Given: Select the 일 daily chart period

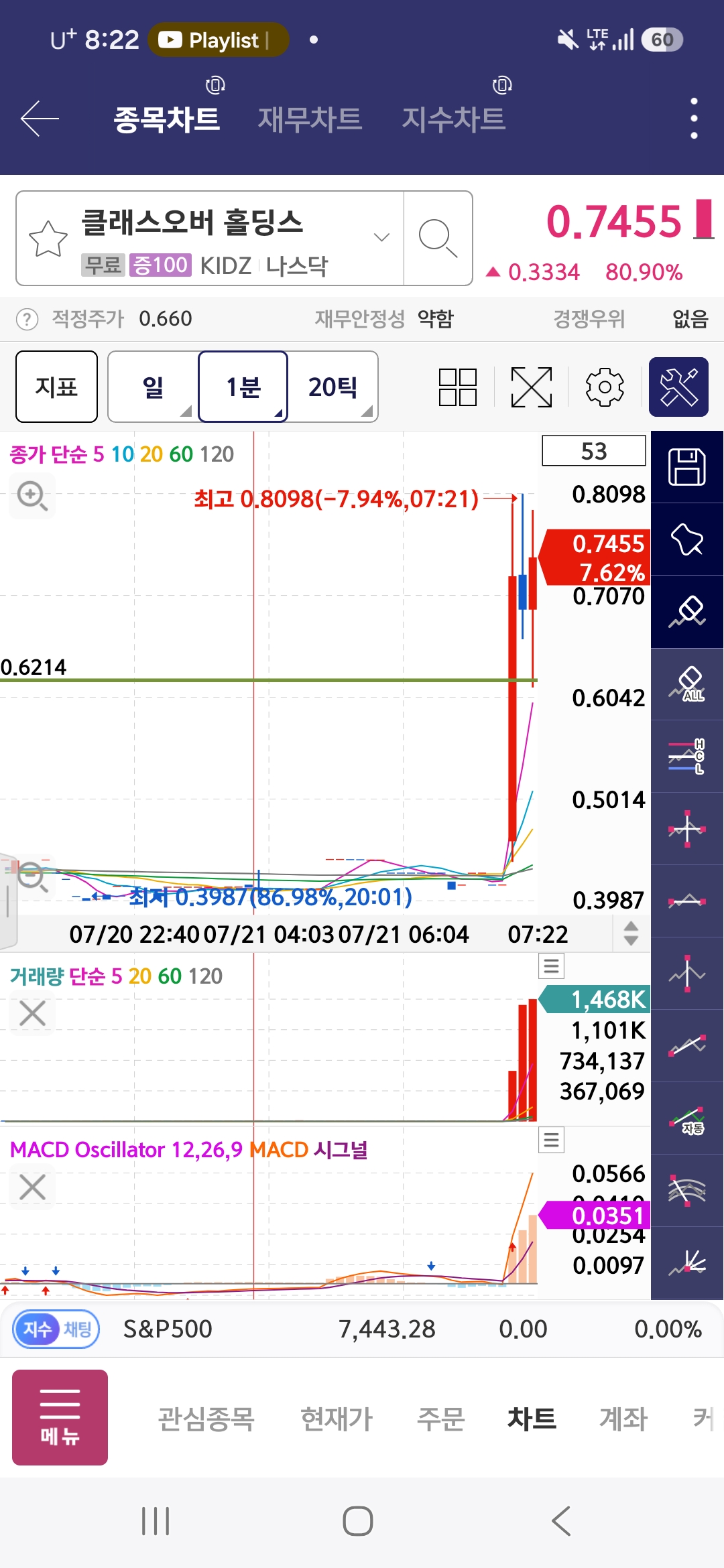Looking at the screenshot, I should coord(154,387).
